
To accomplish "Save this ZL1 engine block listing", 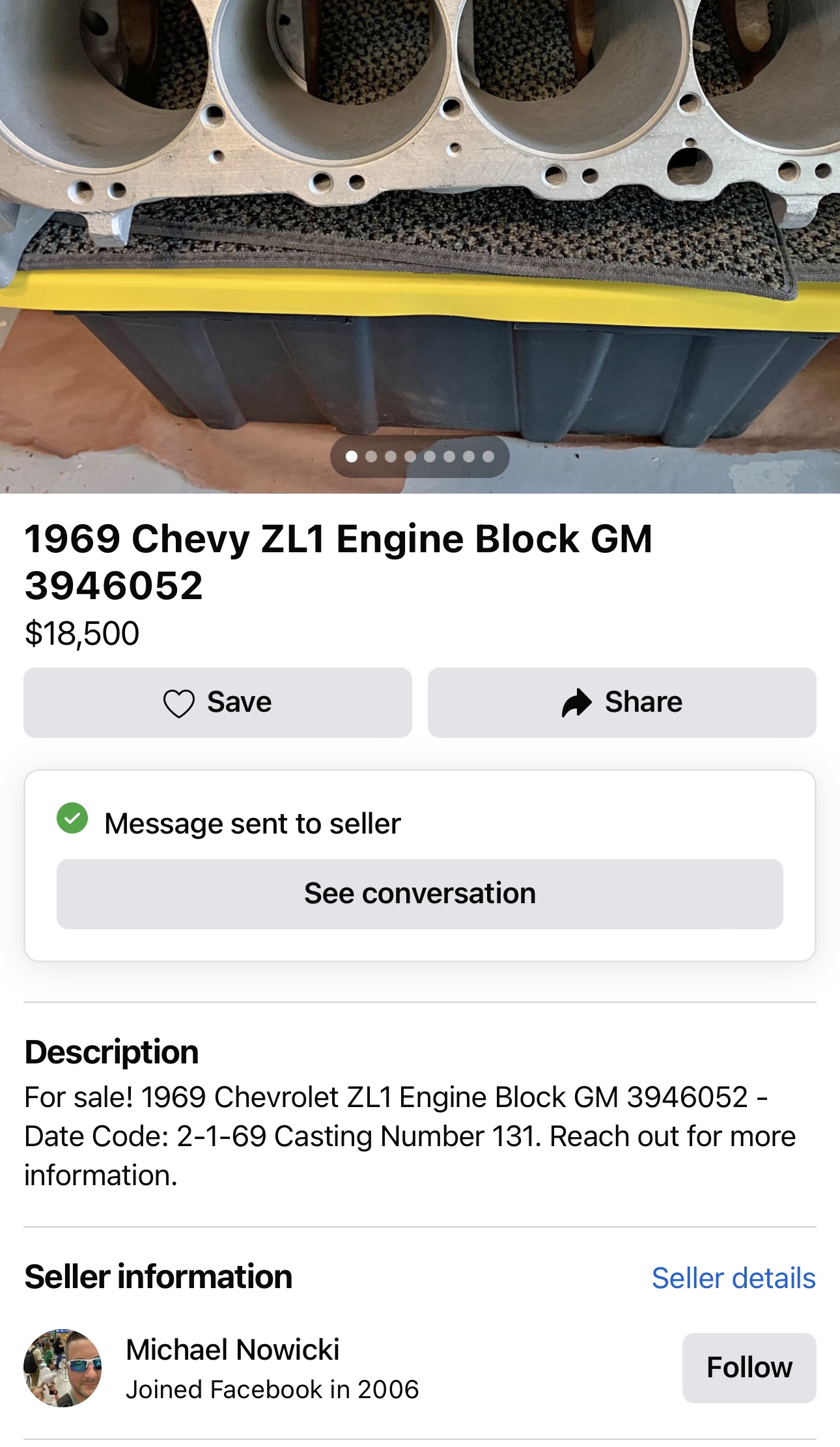I will coord(217,702).
